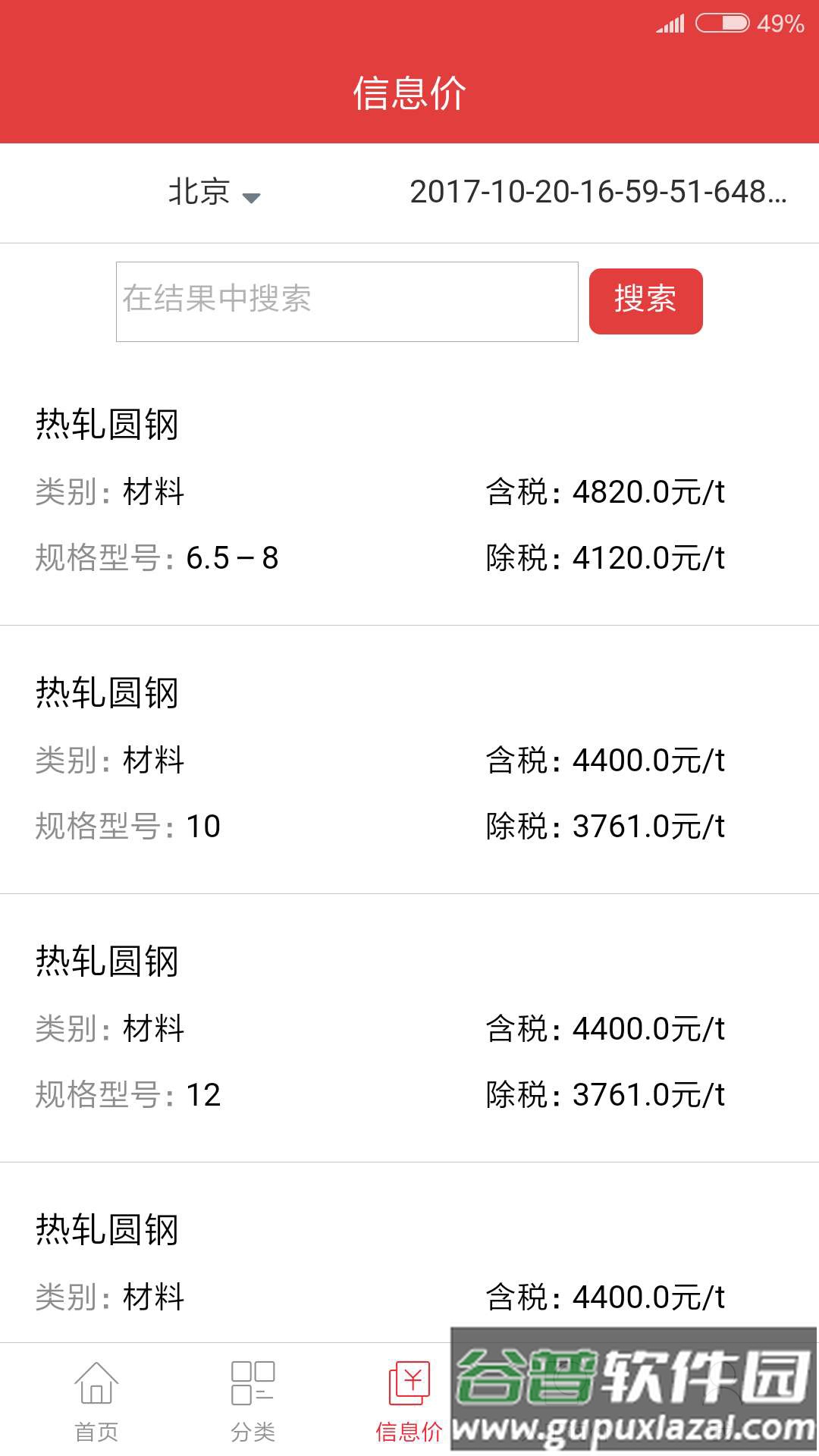
Task: Click inside the 在结果中搜索 search field
Action: (346, 301)
